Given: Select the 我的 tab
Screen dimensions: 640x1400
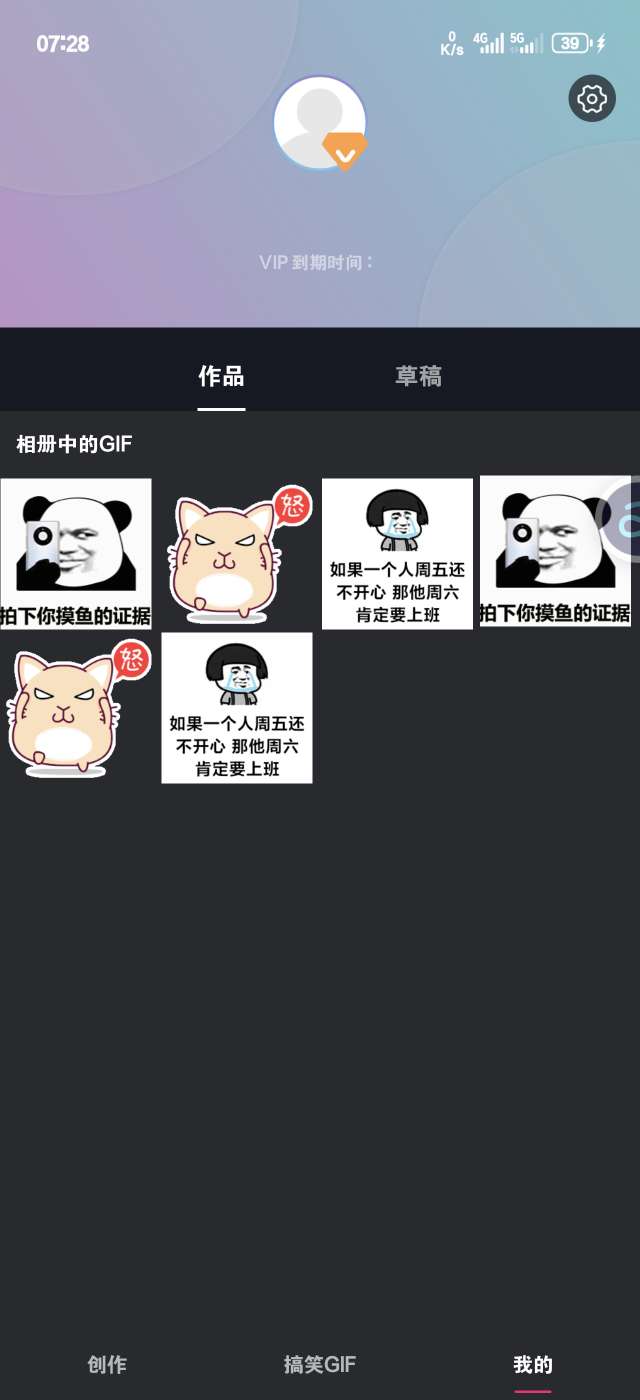Looking at the screenshot, I should point(532,1364).
